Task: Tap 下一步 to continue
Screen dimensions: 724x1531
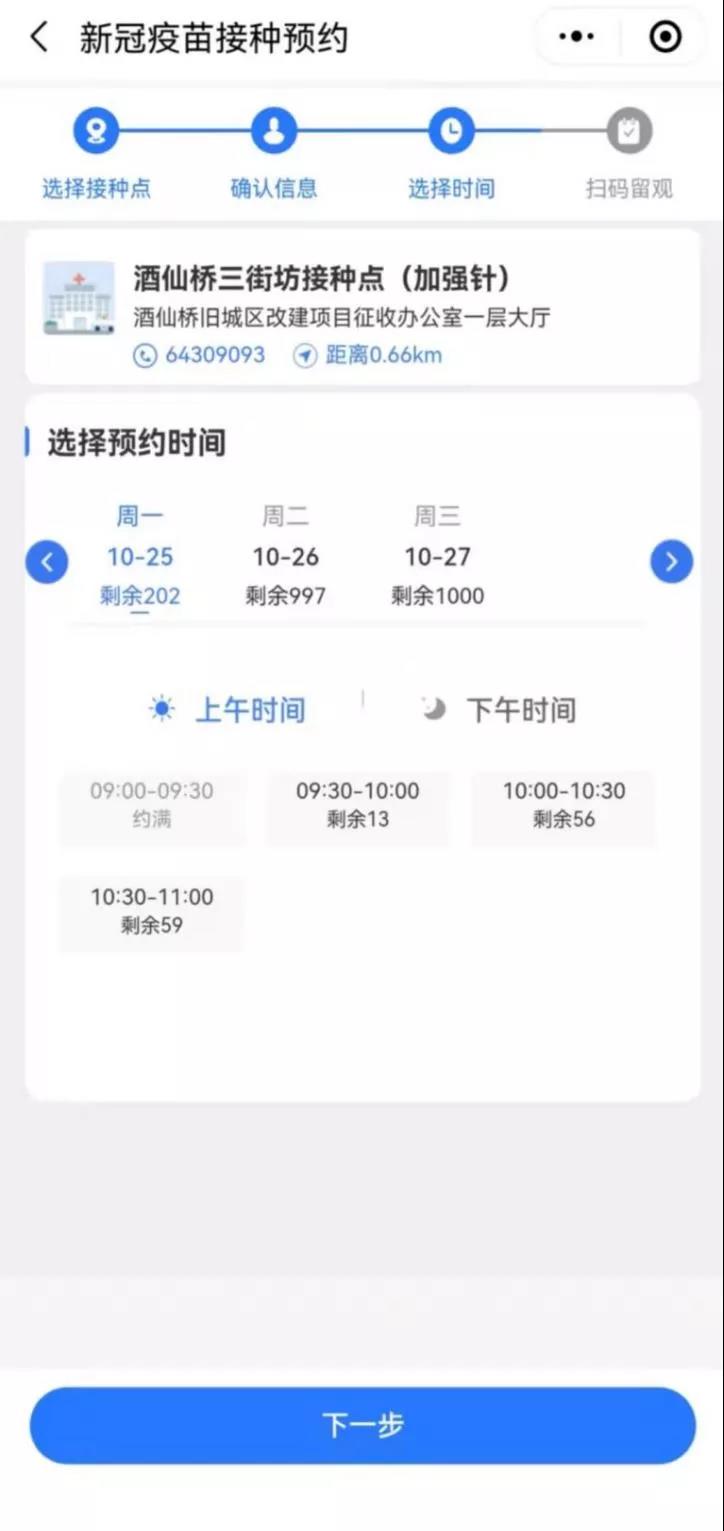Action: click(362, 1425)
